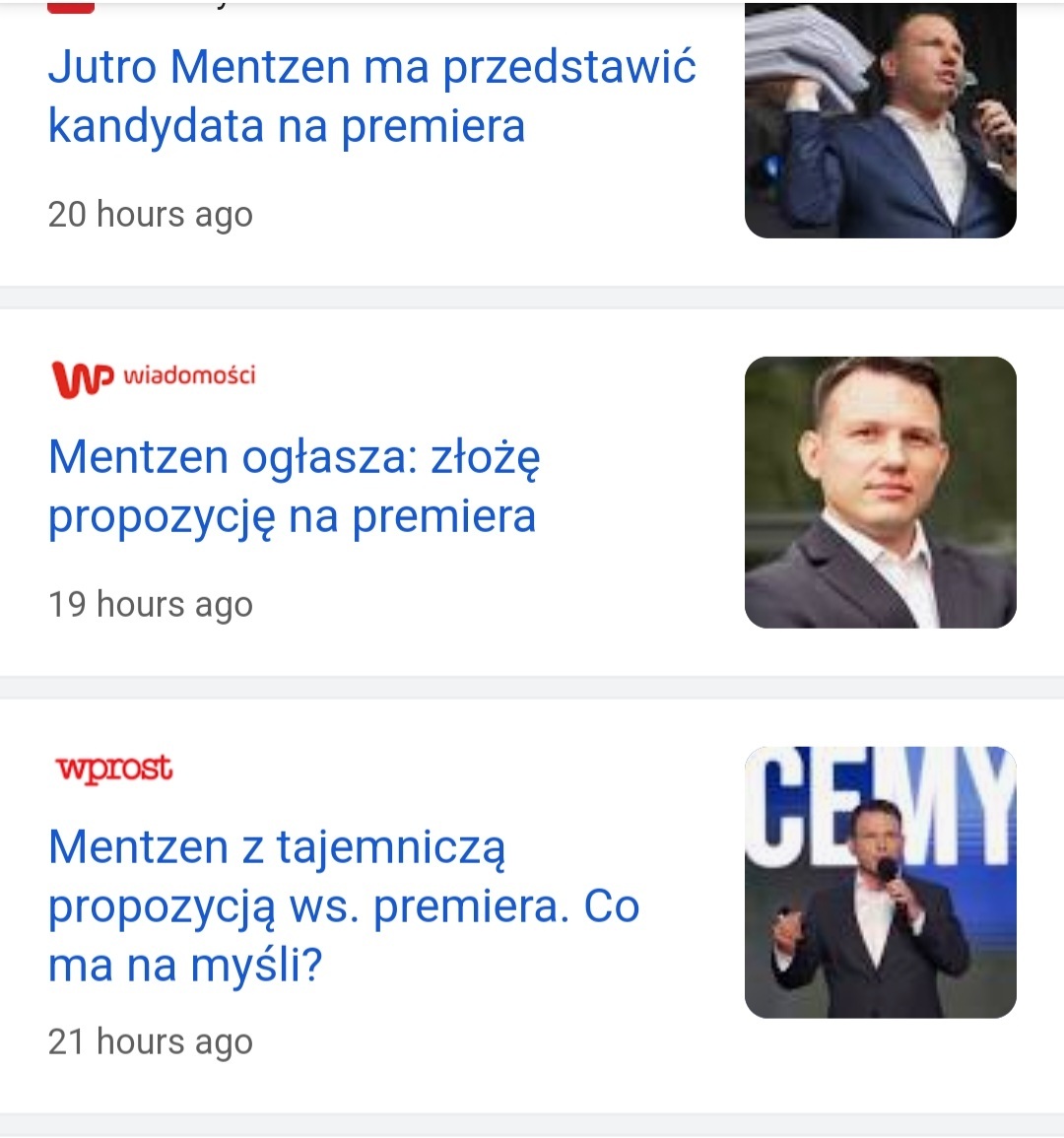
Task: Select the image next to the WP wiadomości headline
Action: (x=880, y=492)
